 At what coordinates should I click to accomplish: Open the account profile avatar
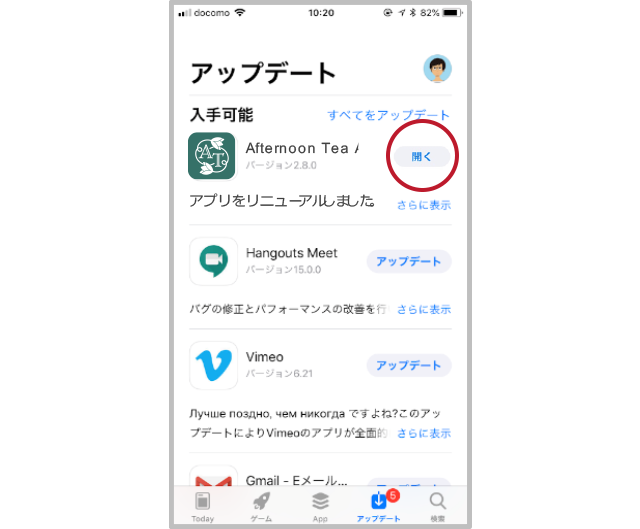pyautogui.click(x=437, y=69)
